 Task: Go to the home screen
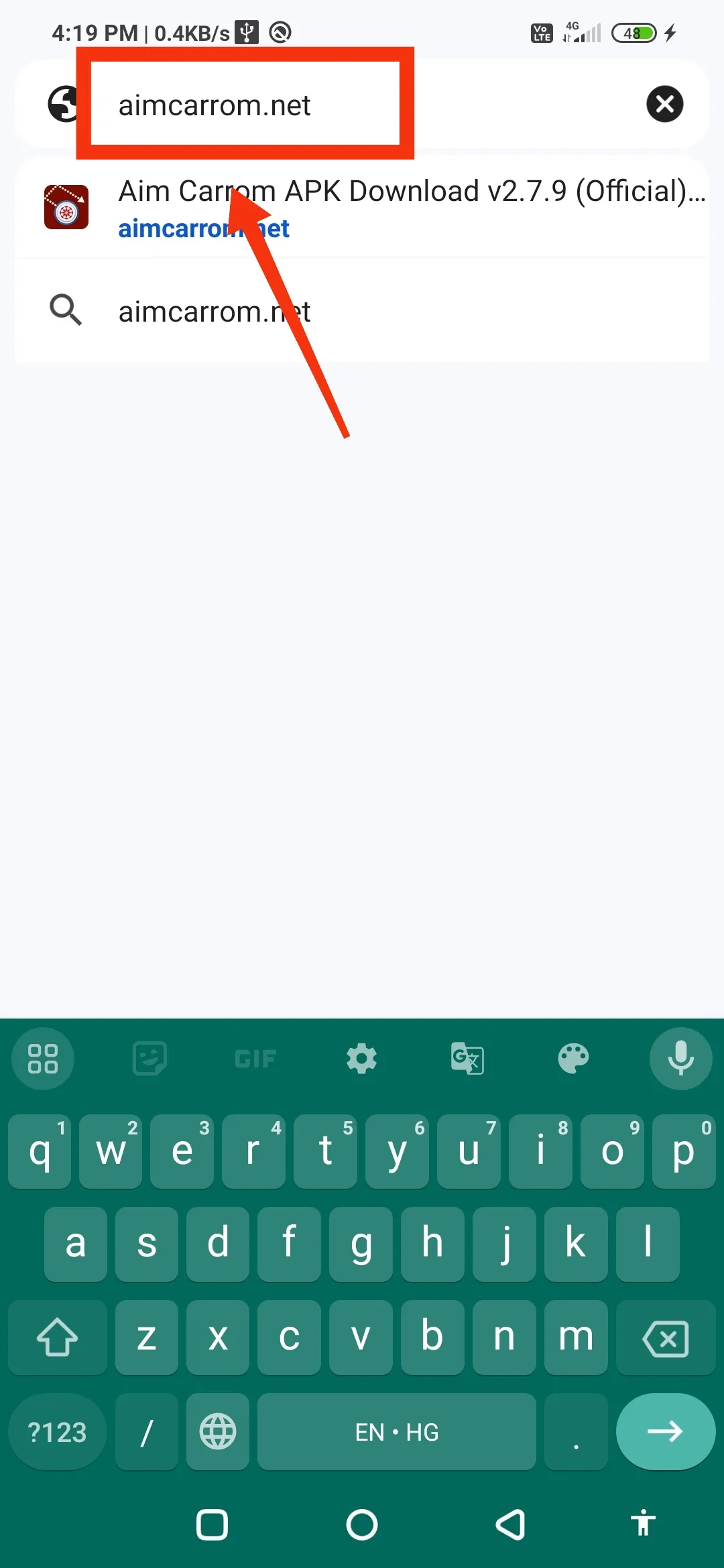[362, 1525]
